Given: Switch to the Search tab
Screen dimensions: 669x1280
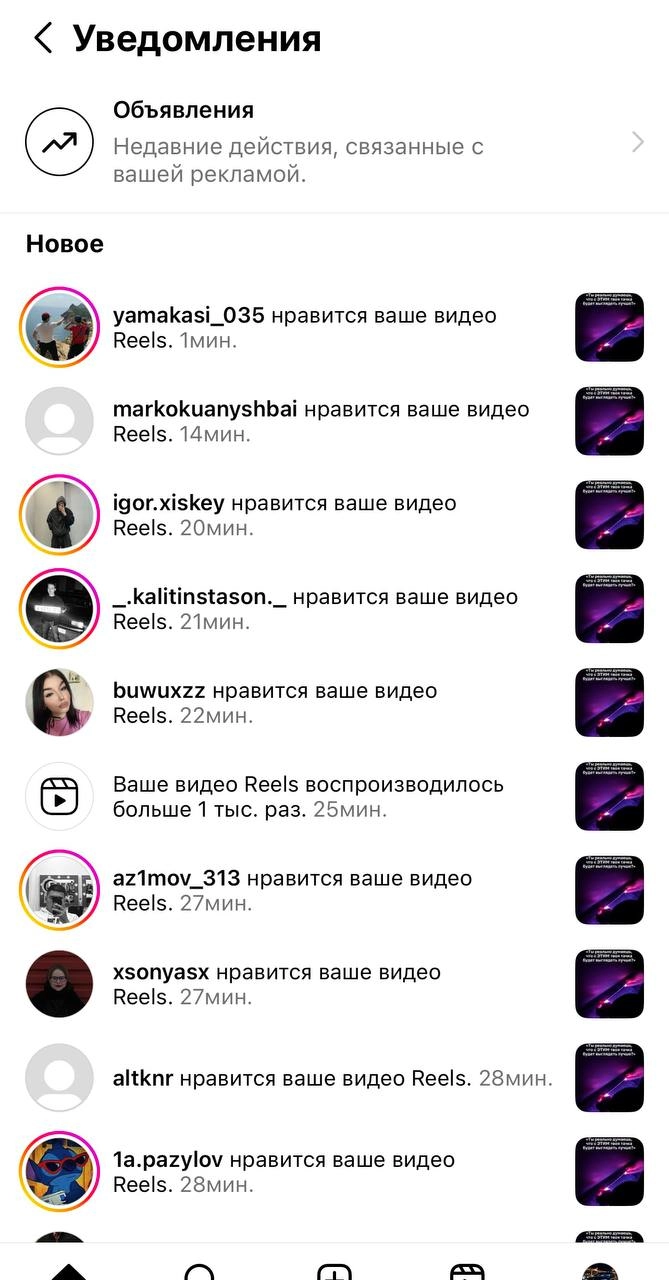Looking at the screenshot, I should tap(200, 1270).
